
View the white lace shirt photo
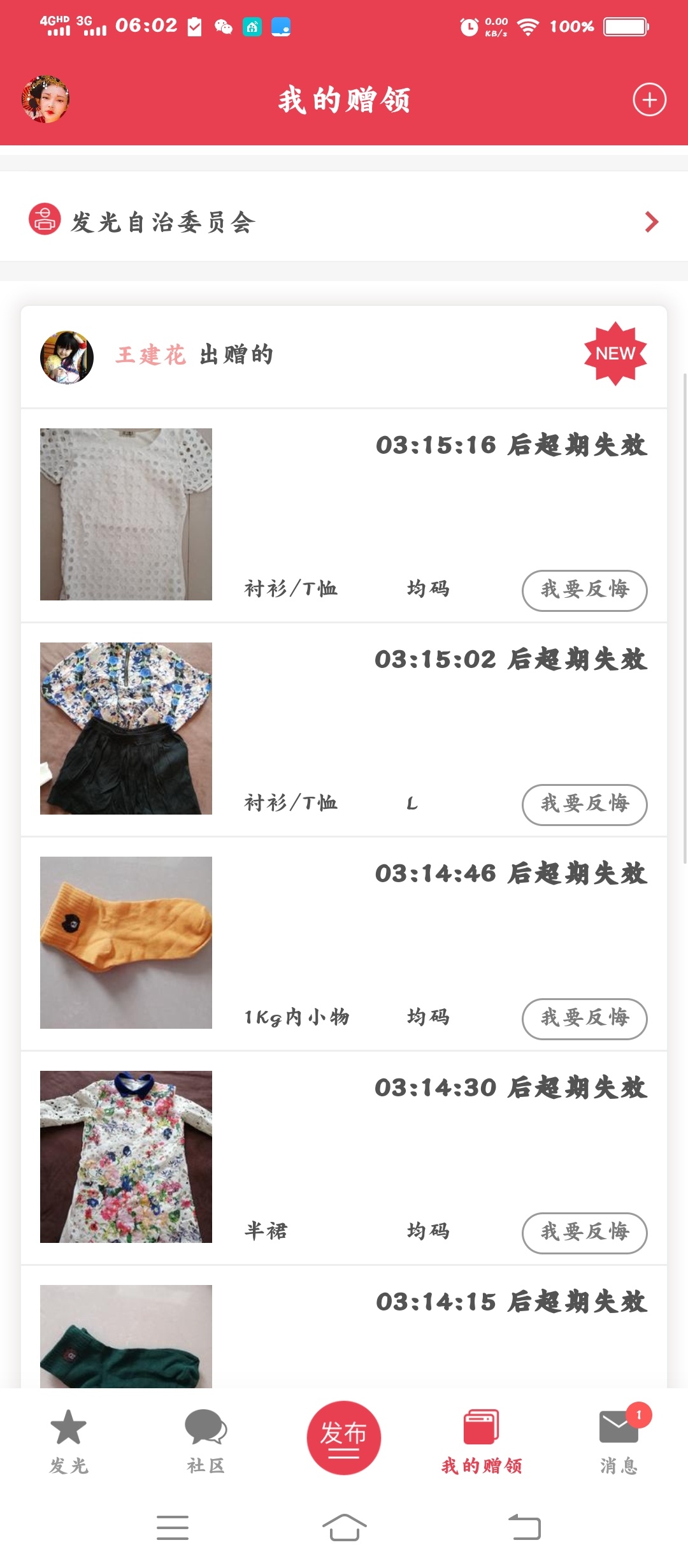click(x=126, y=514)
